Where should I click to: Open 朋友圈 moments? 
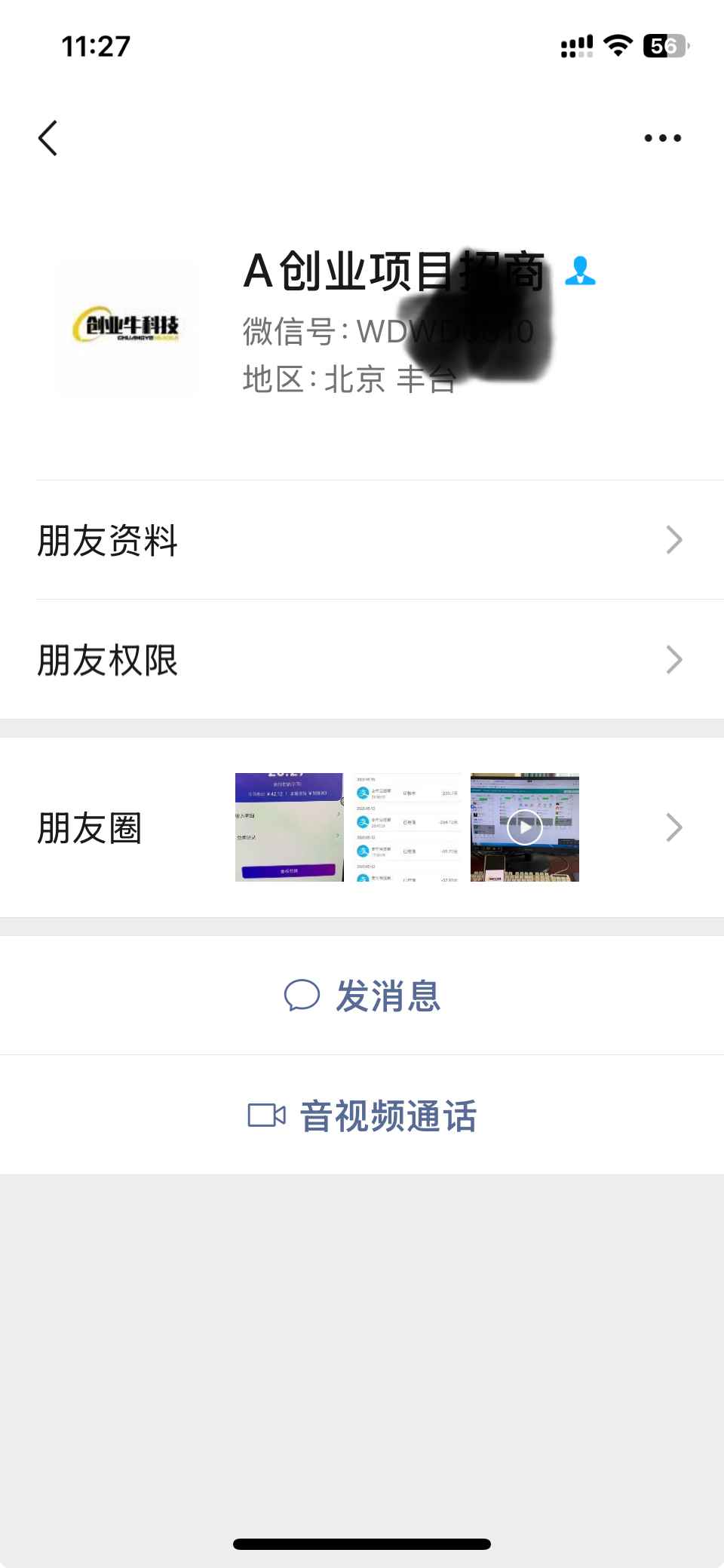[362, 827]
